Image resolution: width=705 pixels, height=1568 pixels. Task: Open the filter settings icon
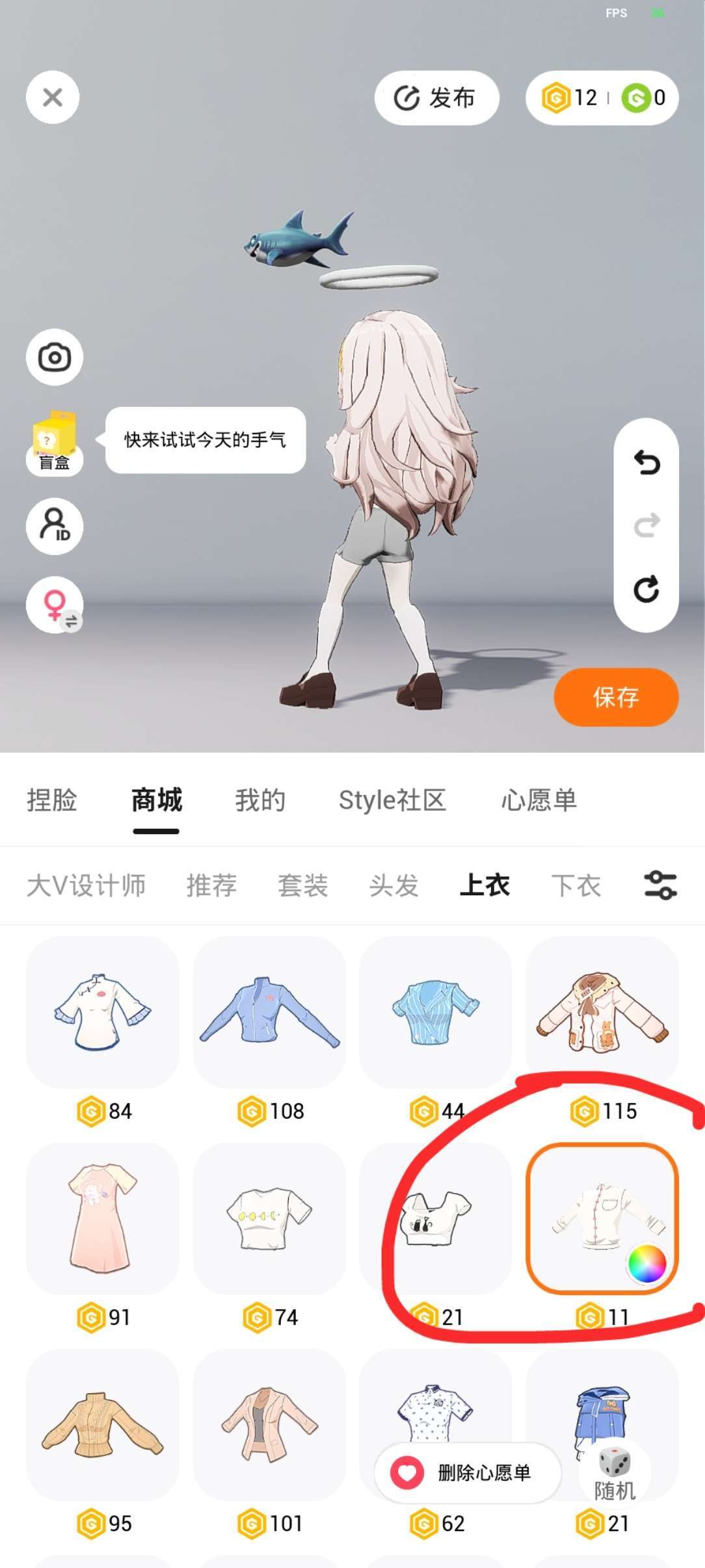660,885
